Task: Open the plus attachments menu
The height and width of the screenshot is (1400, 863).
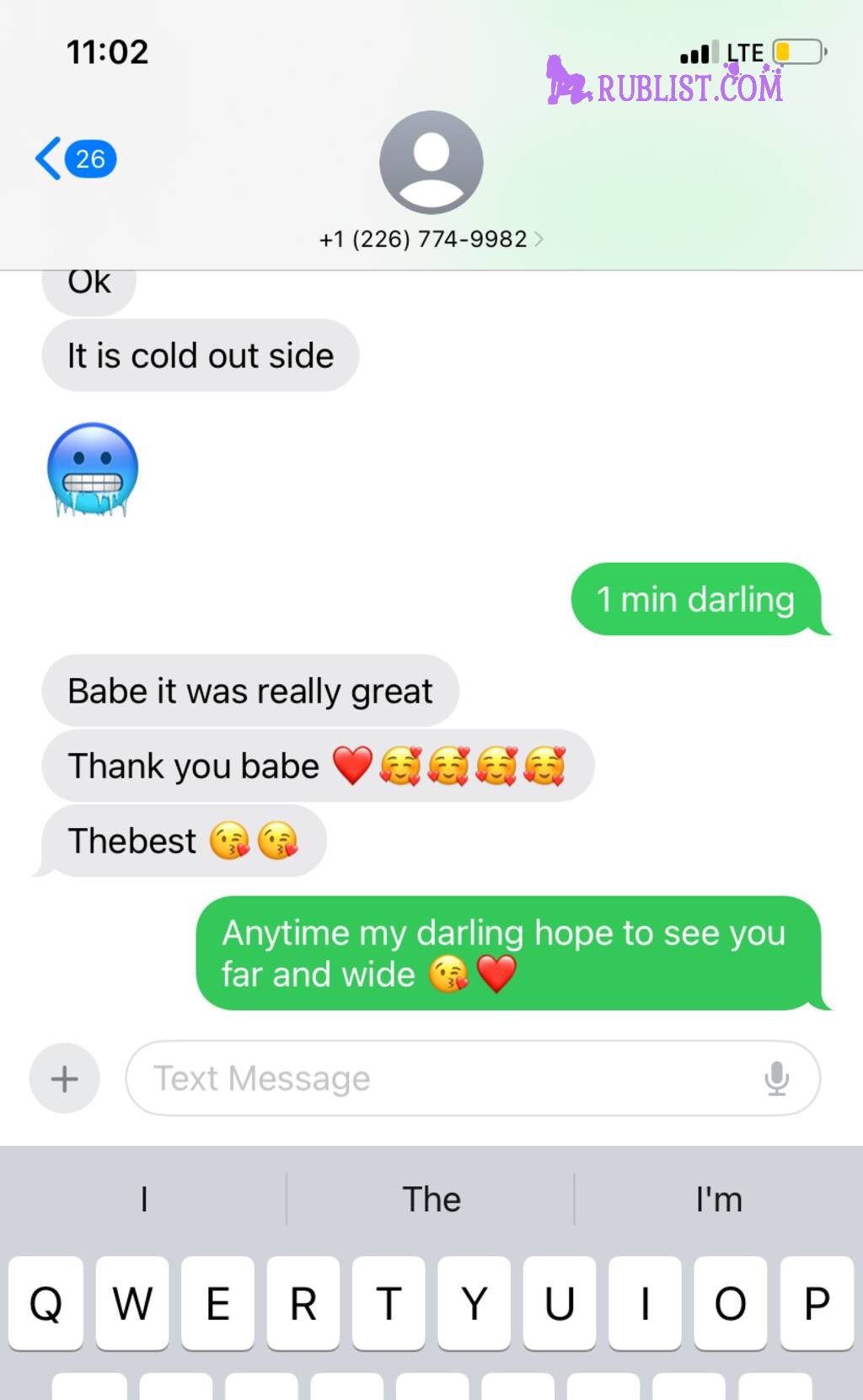Action: (x=65, y=1078)
